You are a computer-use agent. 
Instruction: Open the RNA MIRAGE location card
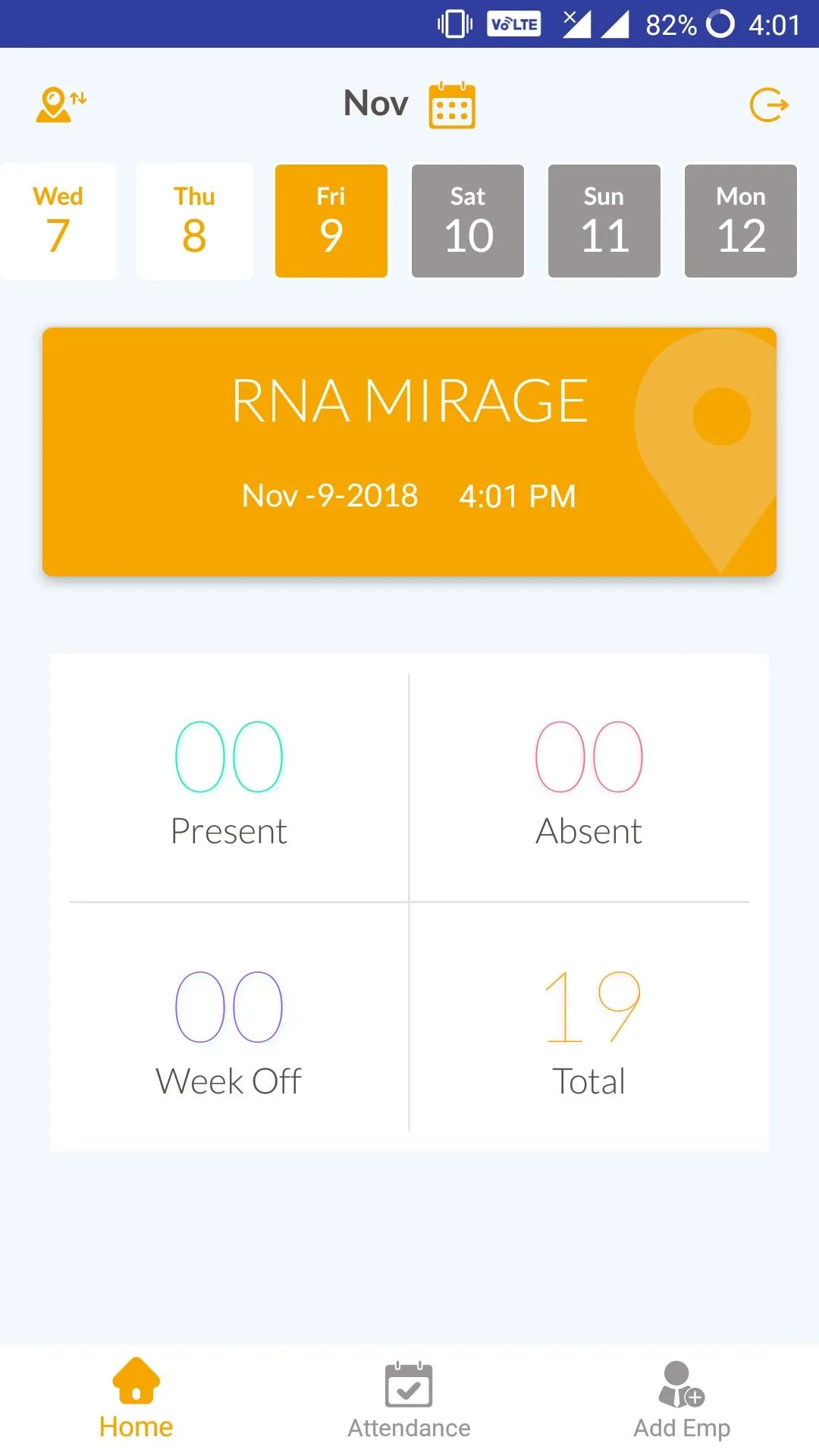coord(409,452)
